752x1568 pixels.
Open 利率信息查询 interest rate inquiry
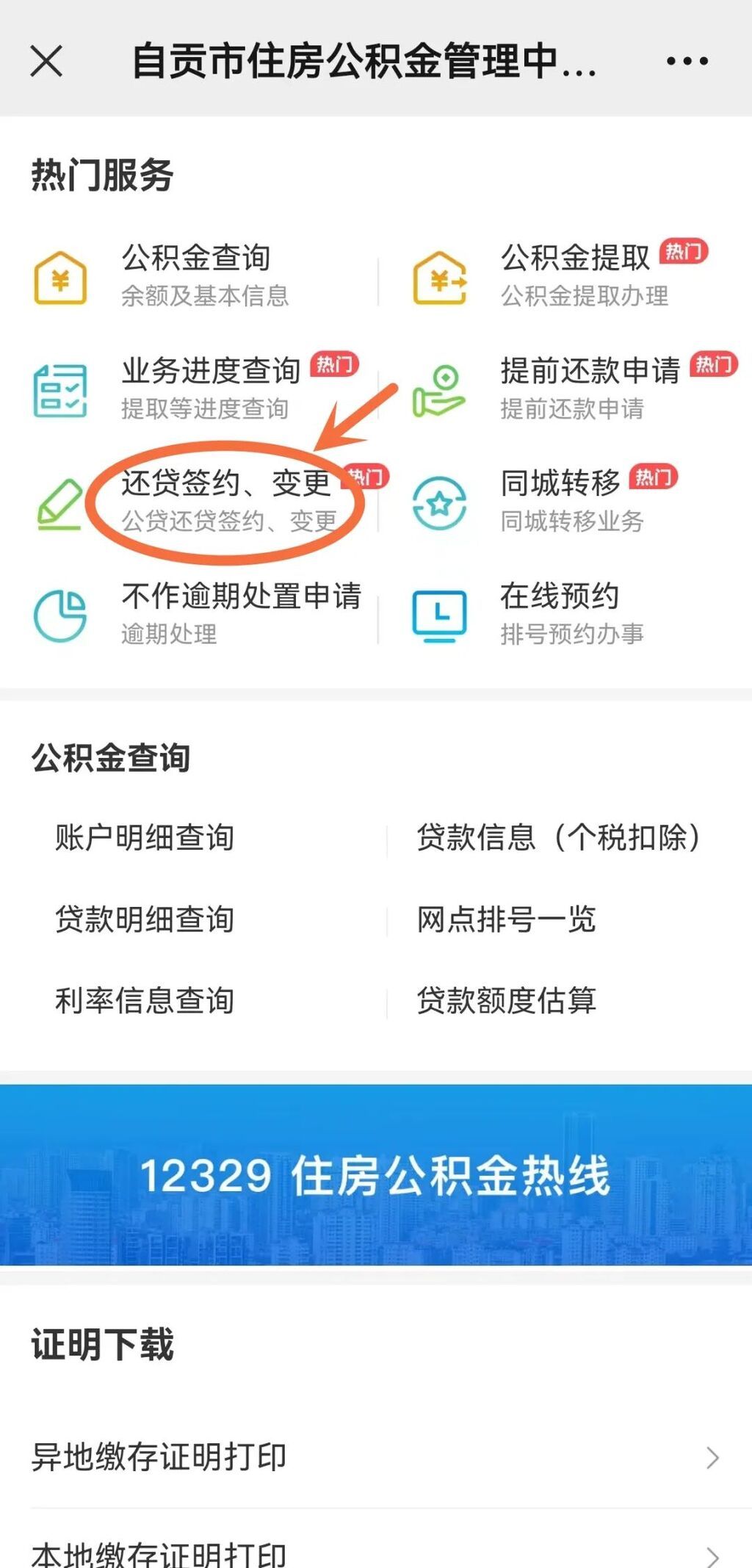[x=144, y=997]
